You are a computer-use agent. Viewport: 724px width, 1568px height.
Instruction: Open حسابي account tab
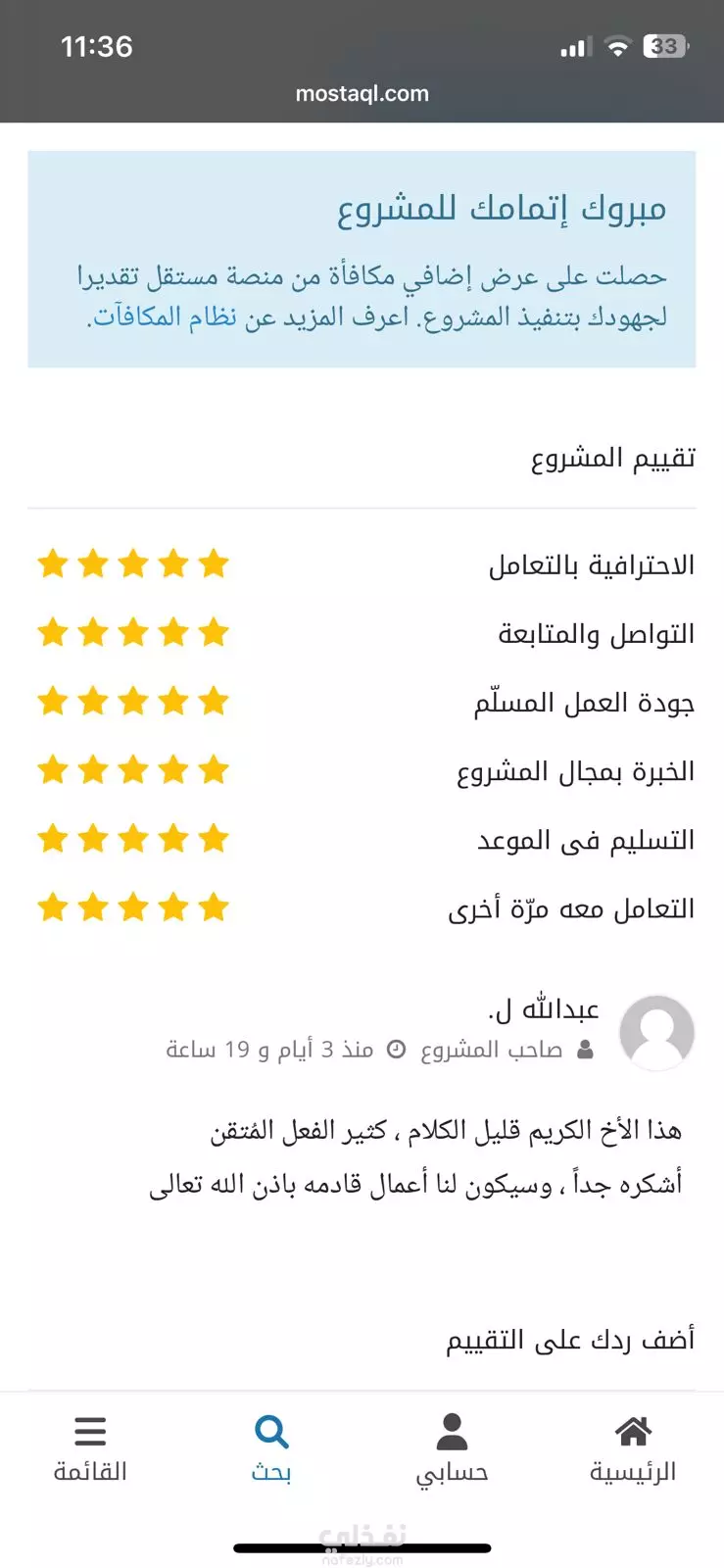(x=452, y=1448)
